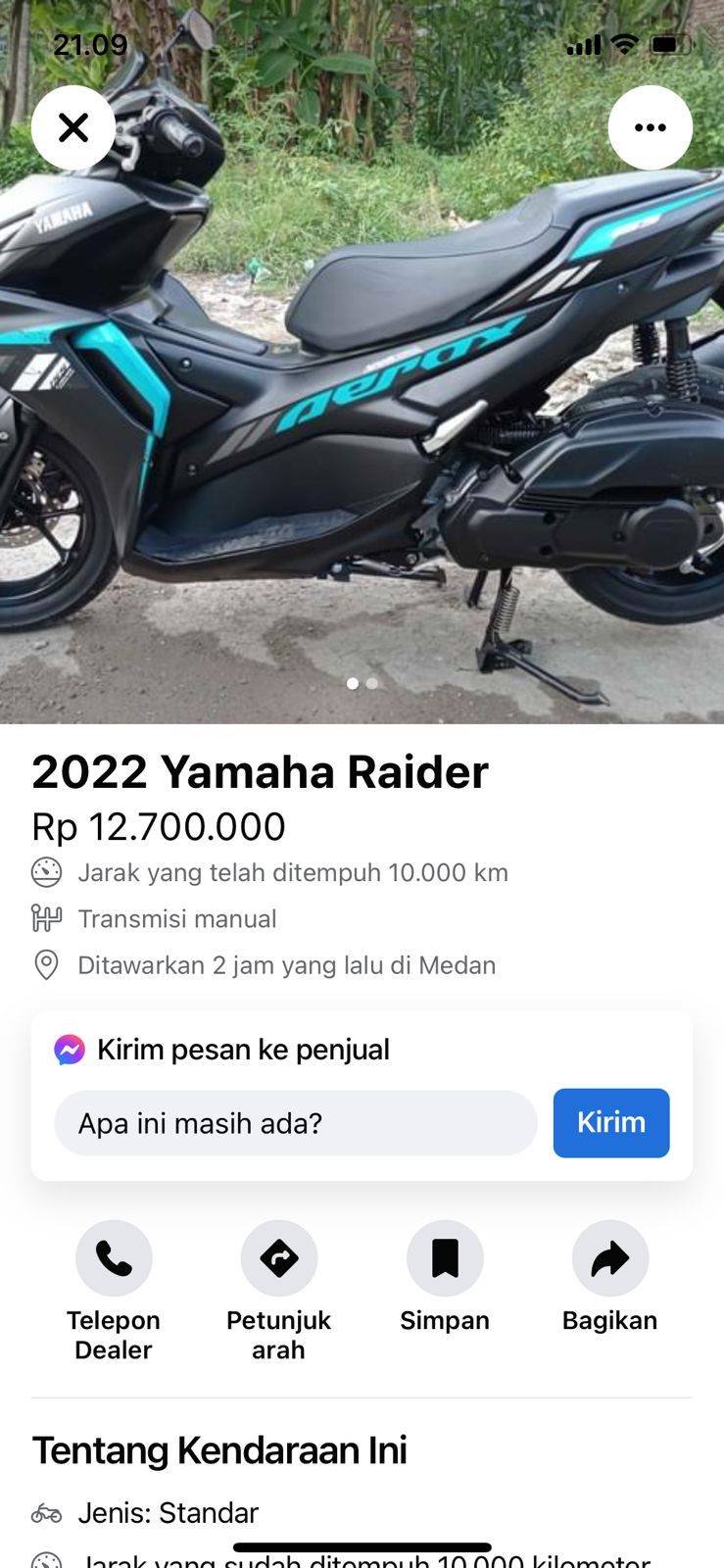The height and width of the screenshot is (1568, 724).
Task: Select the second photo indicator dot
Action: click(372, 684)
